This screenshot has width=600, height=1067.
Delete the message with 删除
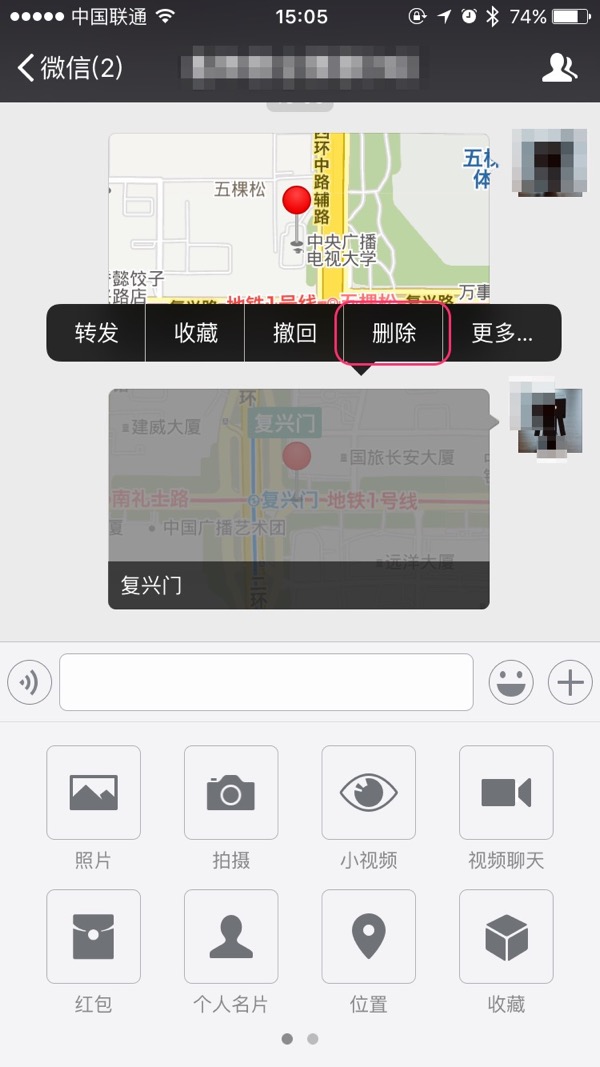point(393,333)
